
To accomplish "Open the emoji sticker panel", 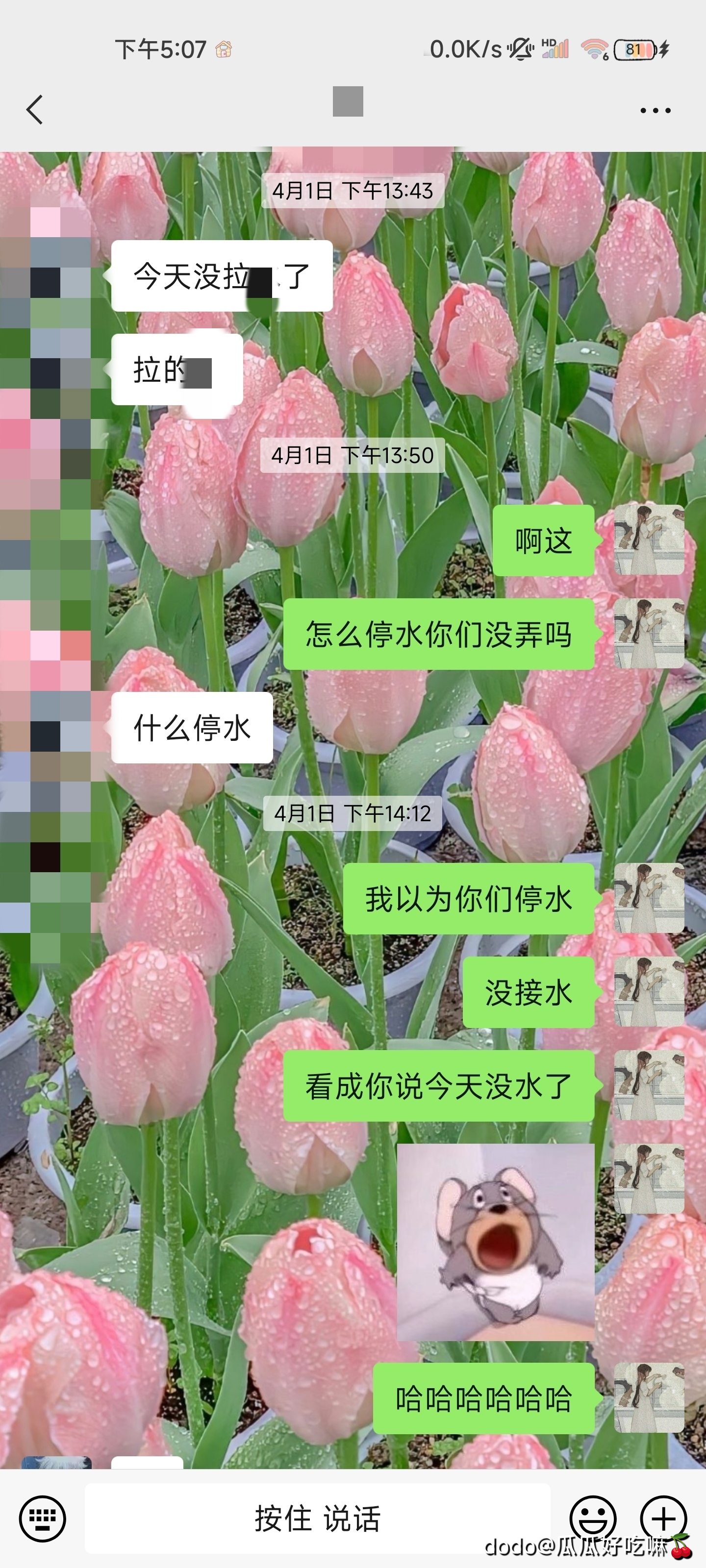I will pyautogui.click(x=592, y=1518).
